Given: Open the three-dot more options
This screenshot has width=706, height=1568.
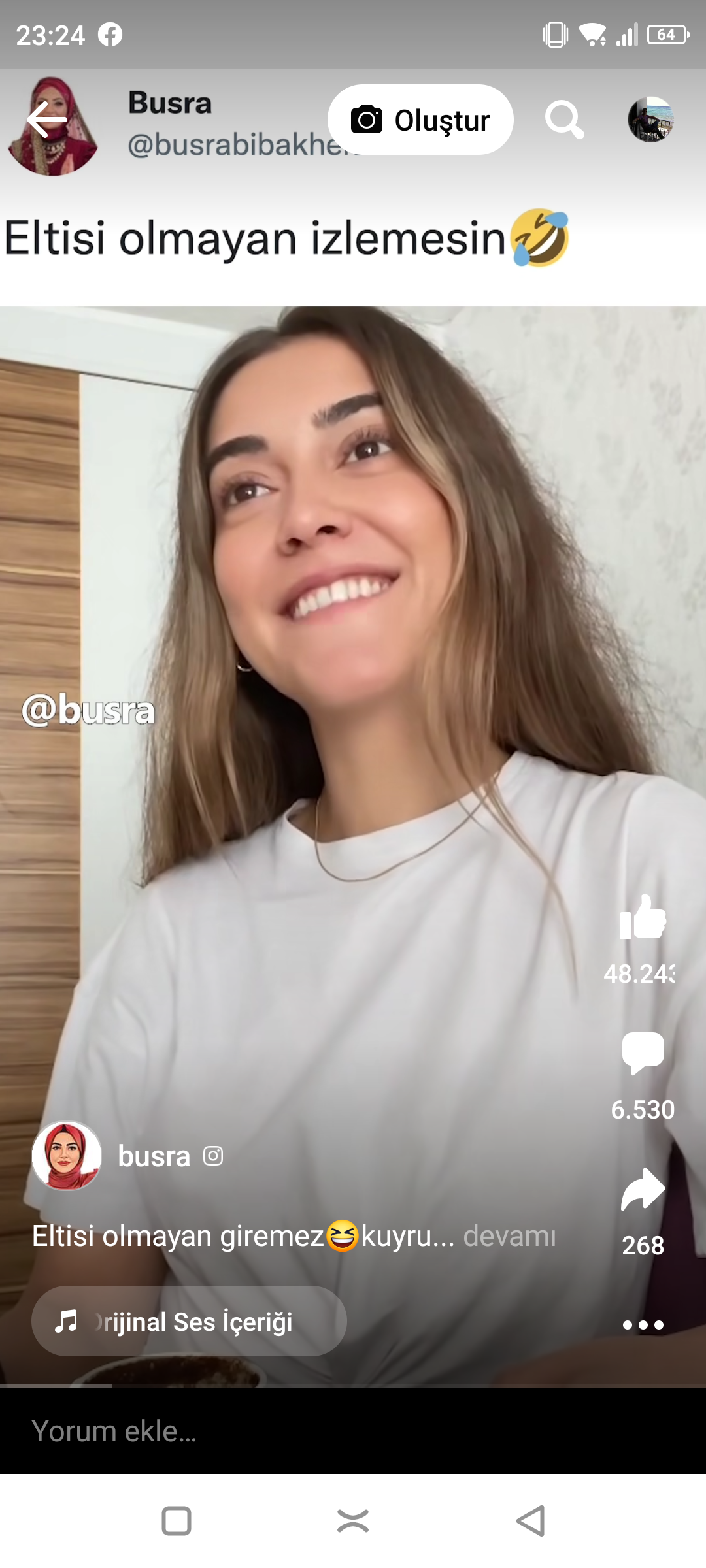Looking at the screenshot, I should pyautogui.click(x=643, y=1325).
